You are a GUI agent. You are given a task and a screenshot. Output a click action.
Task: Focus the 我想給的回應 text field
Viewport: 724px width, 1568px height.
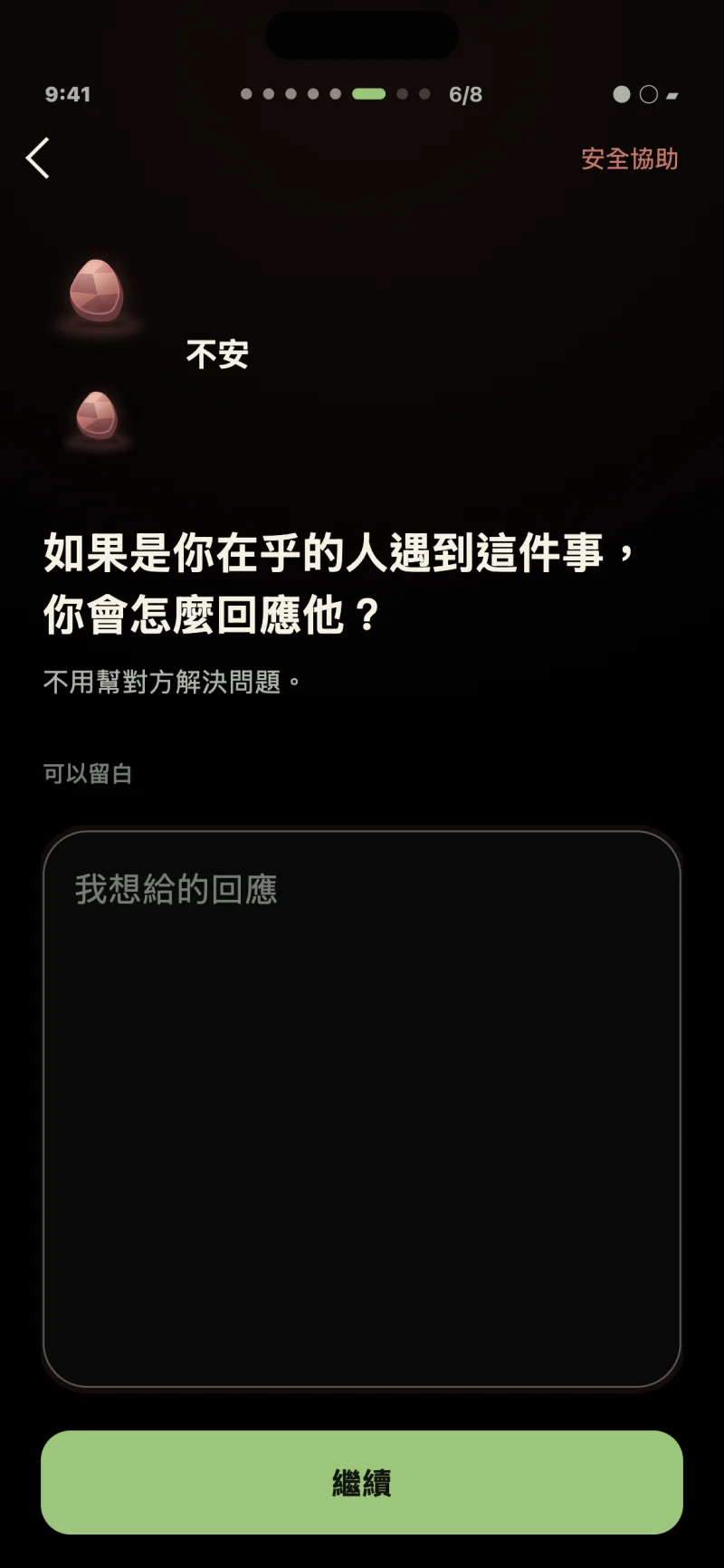[361, 1109]
